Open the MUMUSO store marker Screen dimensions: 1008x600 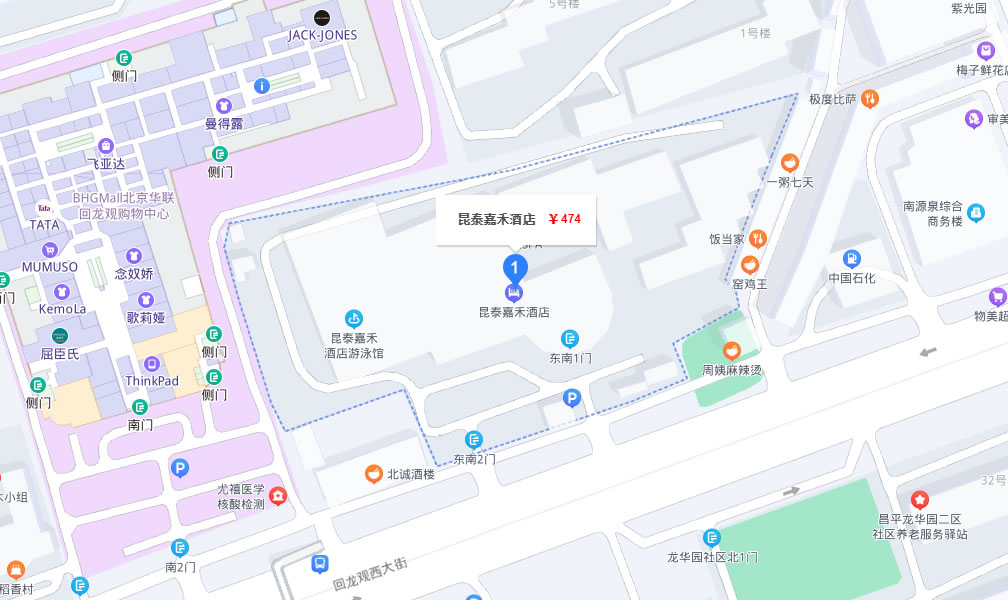tap(50, 249)
